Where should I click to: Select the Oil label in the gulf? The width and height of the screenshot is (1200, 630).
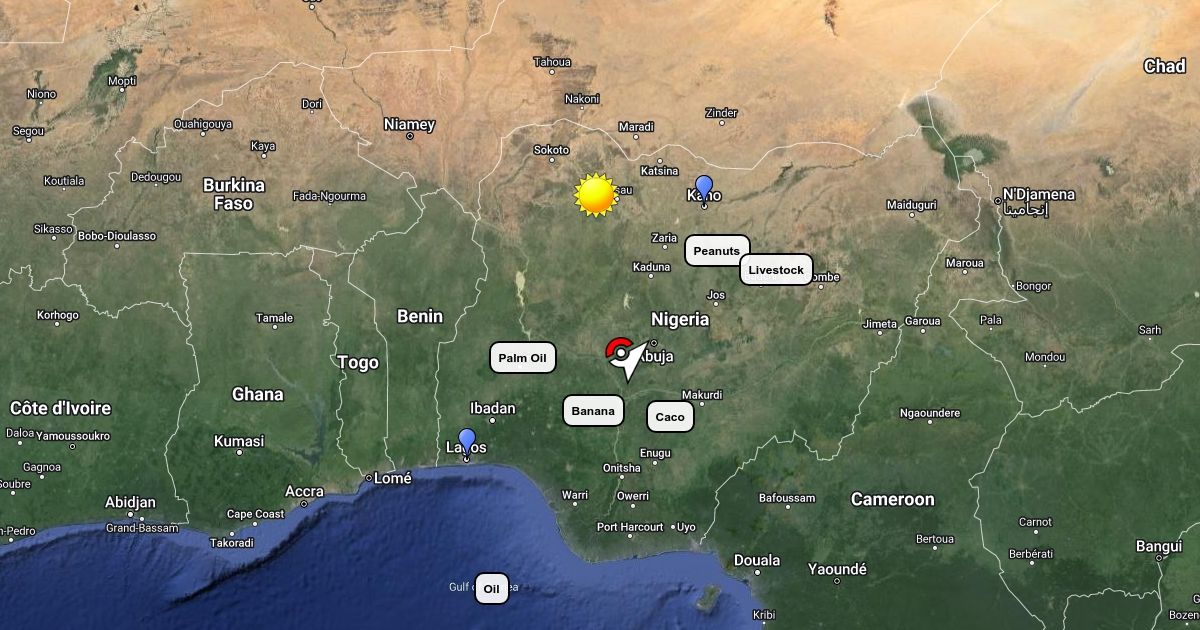click(491, 589)
